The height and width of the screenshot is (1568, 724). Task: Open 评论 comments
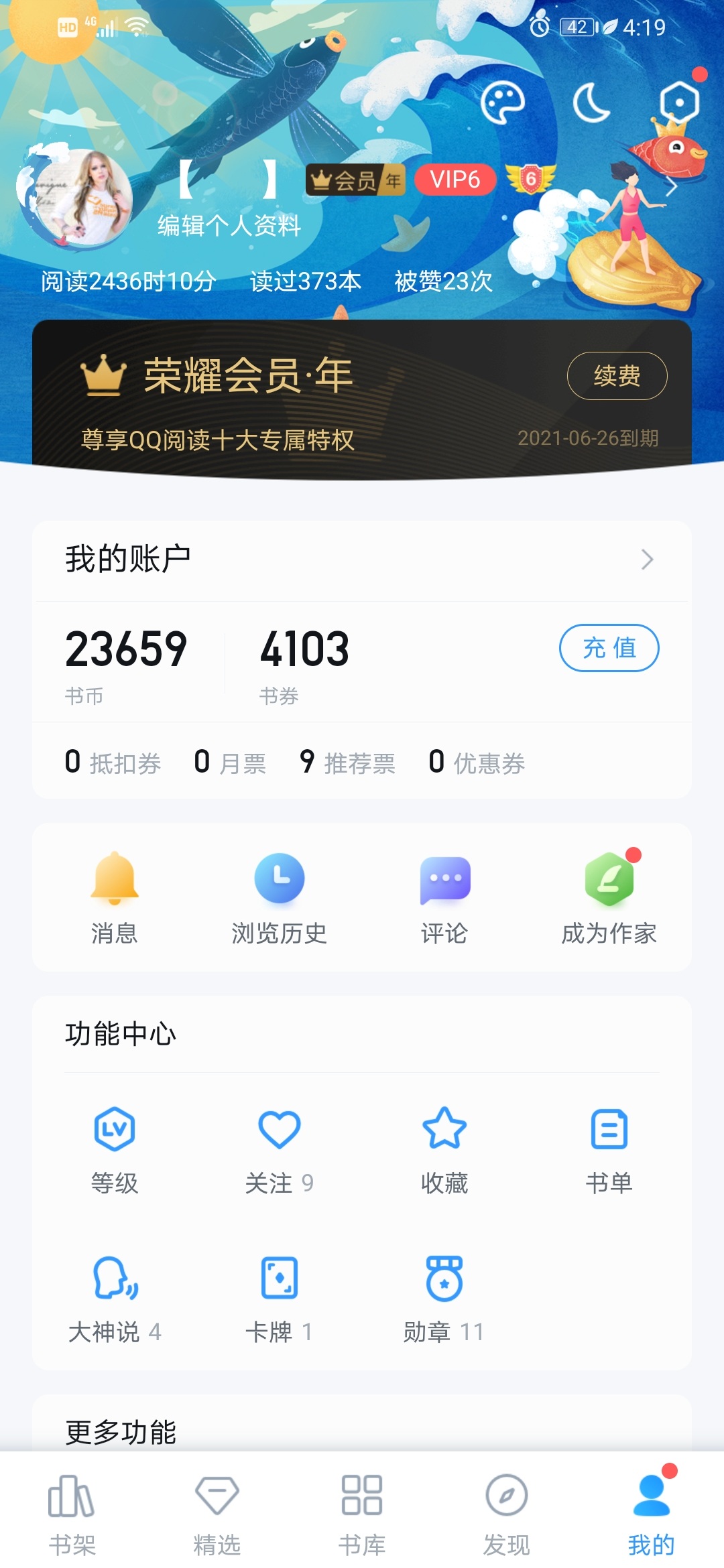[444, 898]
